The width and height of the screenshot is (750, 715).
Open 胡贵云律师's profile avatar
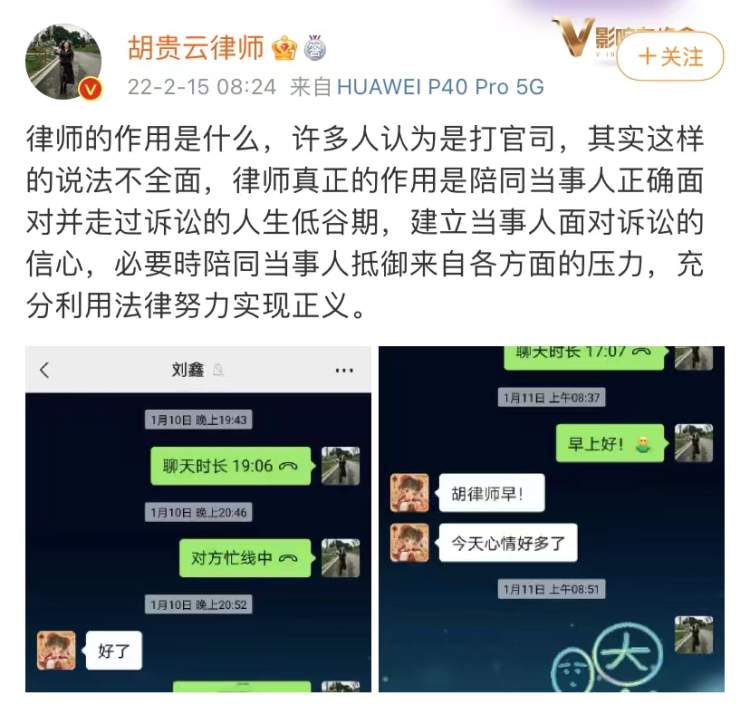[63, 62]
